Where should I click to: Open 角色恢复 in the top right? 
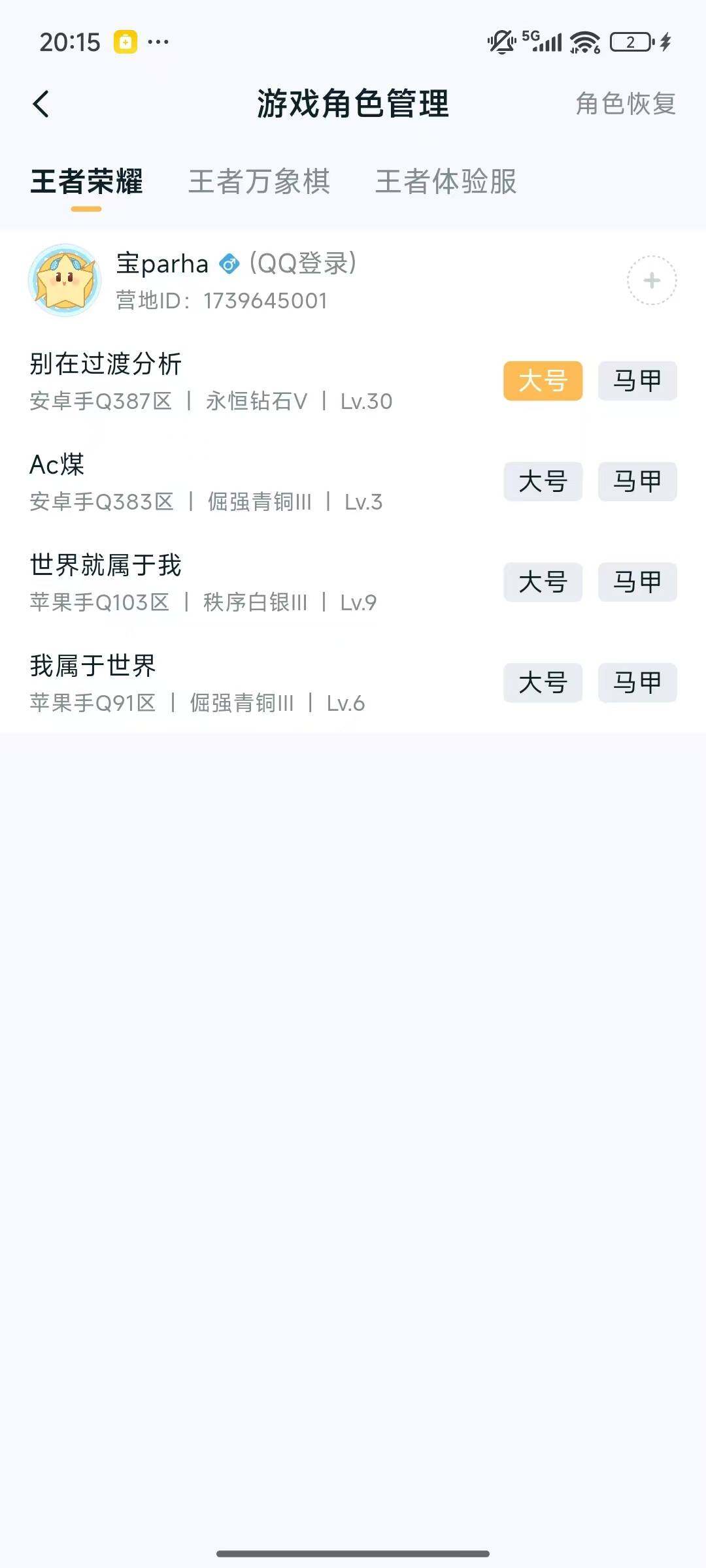pos(624,103)
